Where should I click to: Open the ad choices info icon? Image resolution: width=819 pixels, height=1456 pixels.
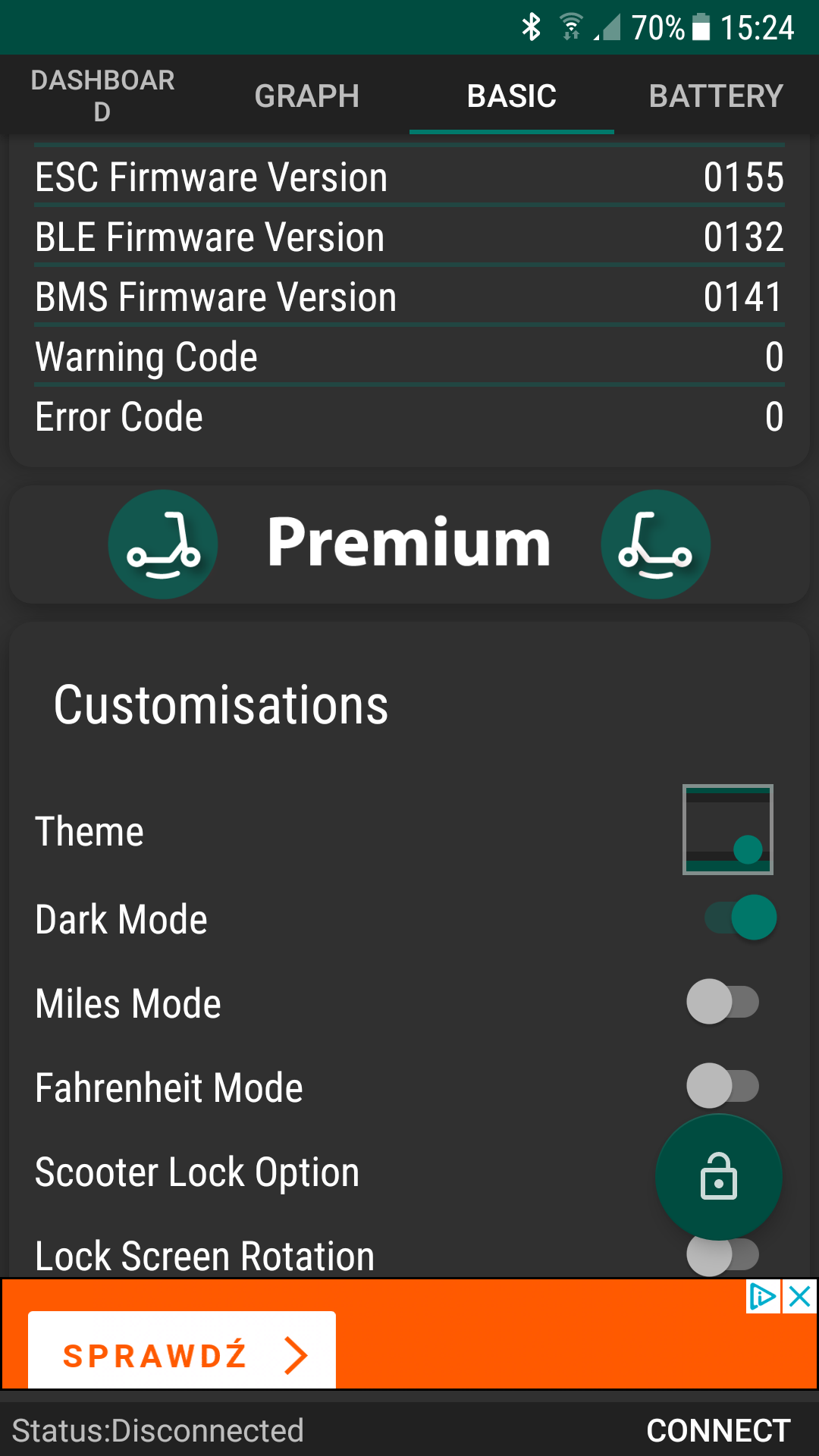[x=762, y=1297]
